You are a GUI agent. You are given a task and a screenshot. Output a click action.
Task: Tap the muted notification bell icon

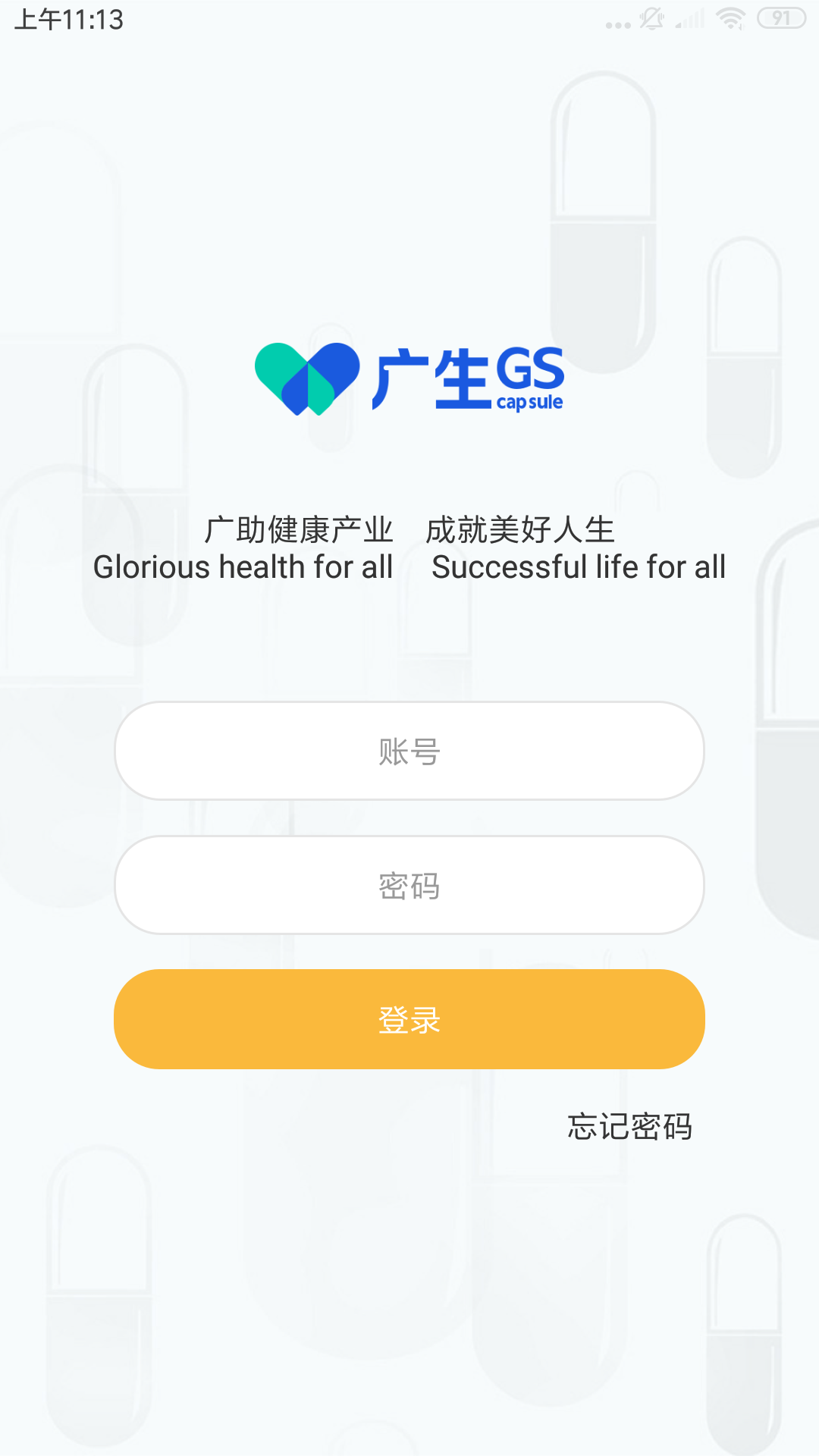coord(651,20)
